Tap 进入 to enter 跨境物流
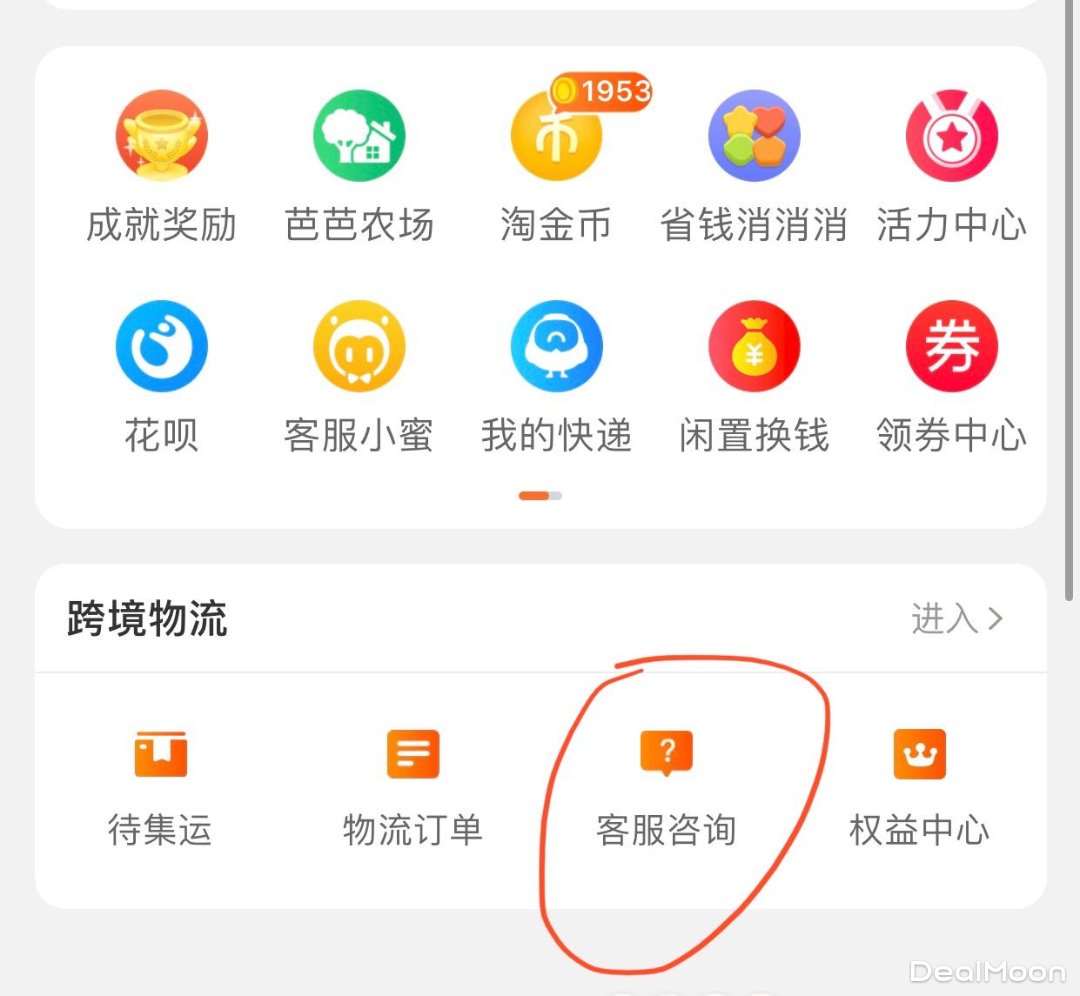Image resolution: width=1080 pixels, height=996 pixels. click(956, 619)
